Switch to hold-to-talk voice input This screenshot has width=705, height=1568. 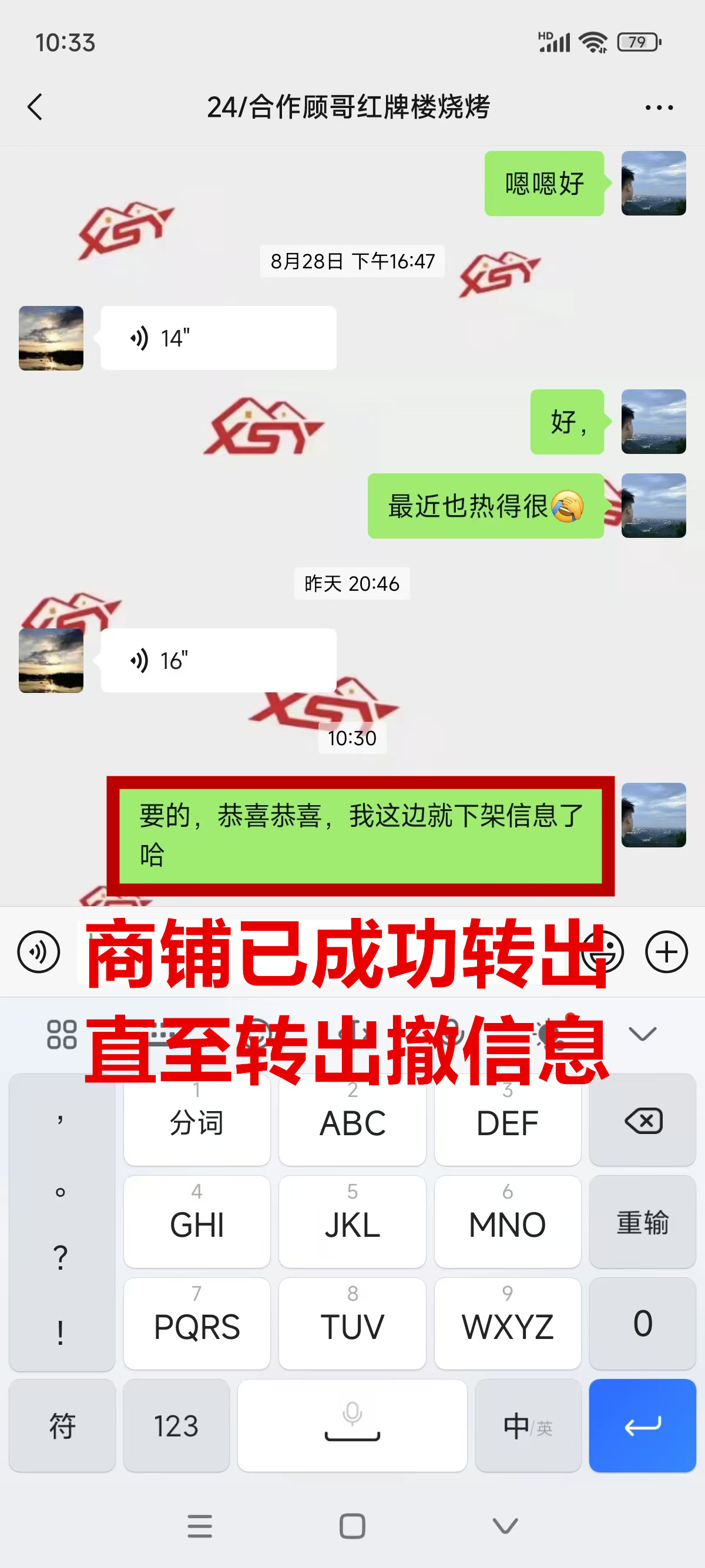pos(39,951)
